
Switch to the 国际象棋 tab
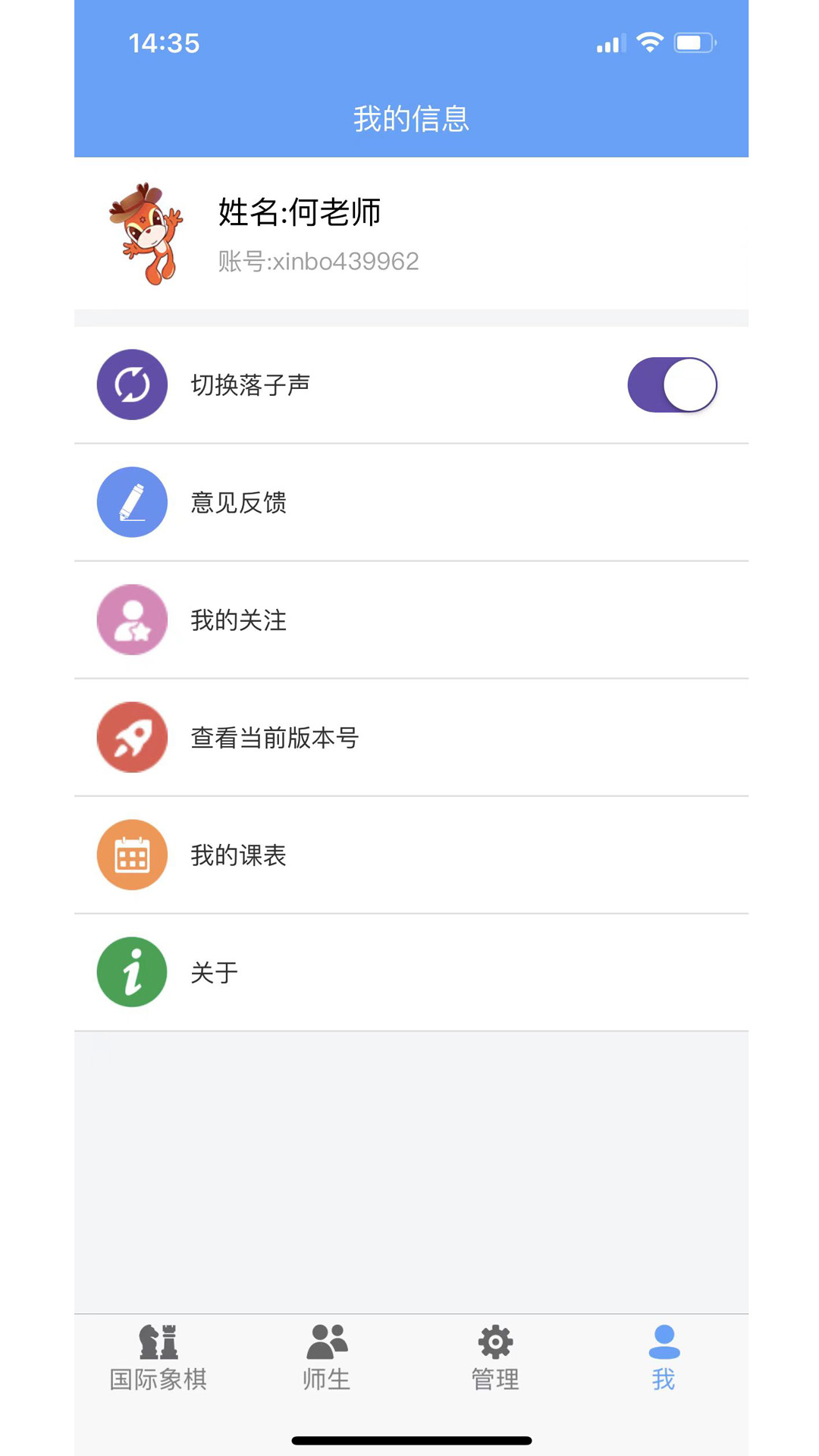[158, 1357]
